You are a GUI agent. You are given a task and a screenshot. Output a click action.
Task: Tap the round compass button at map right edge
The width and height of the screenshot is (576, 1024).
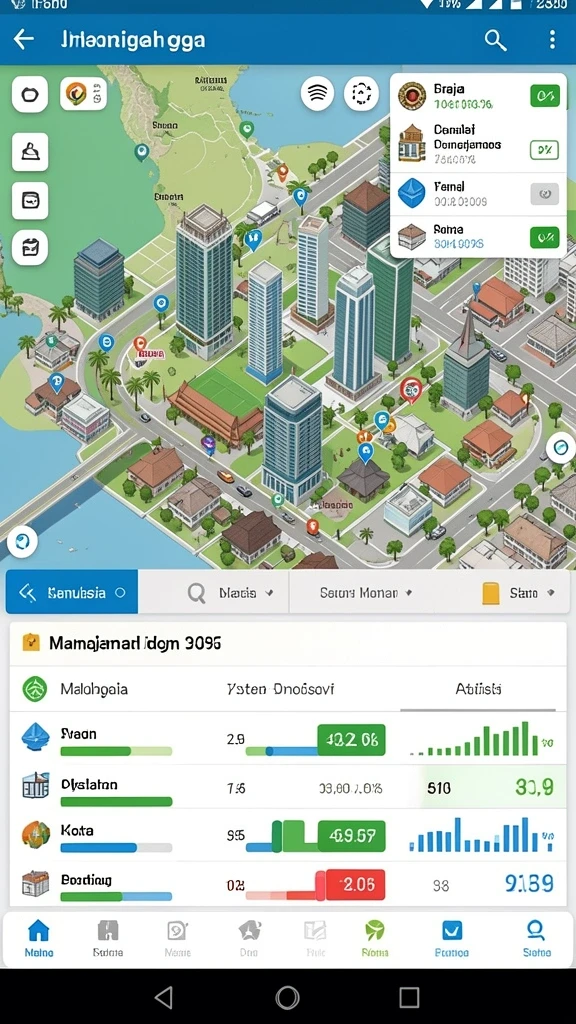[x=560, y=447]
